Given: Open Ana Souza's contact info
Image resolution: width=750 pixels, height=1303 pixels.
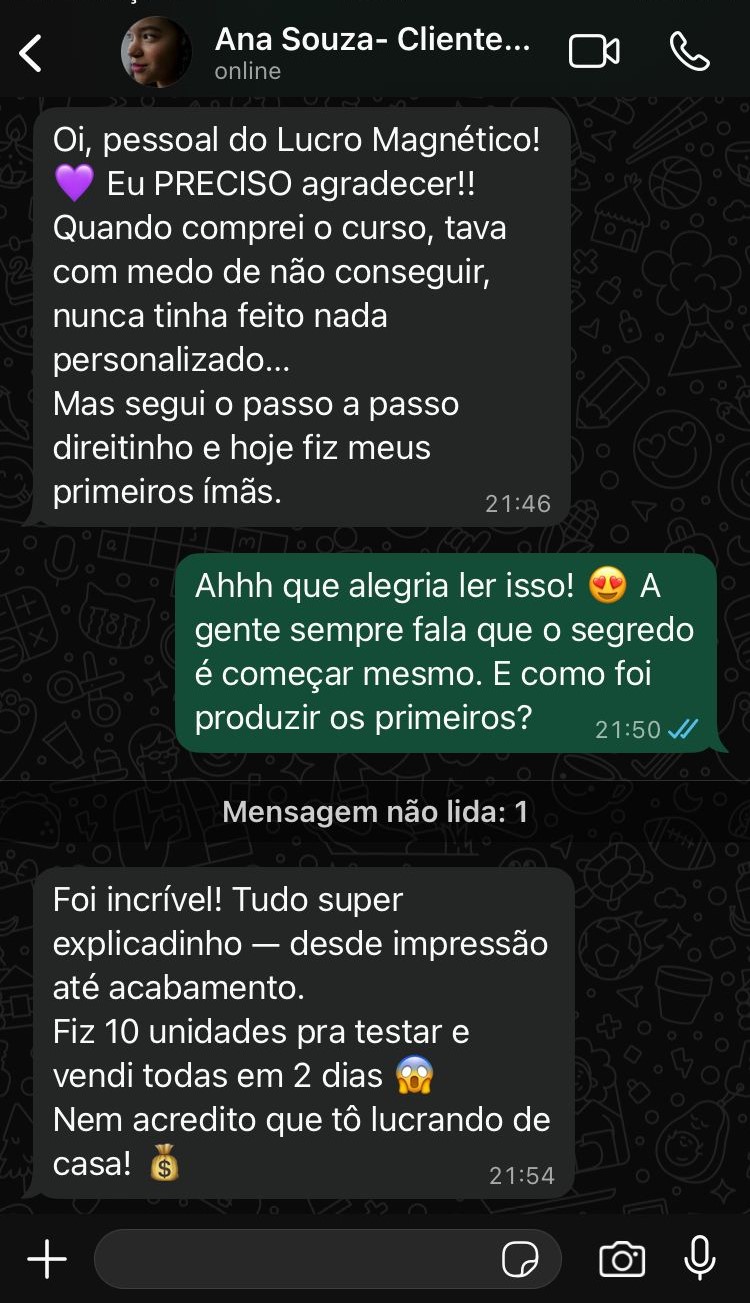Looking at the screenshot, I should click(x=372, y=52).
